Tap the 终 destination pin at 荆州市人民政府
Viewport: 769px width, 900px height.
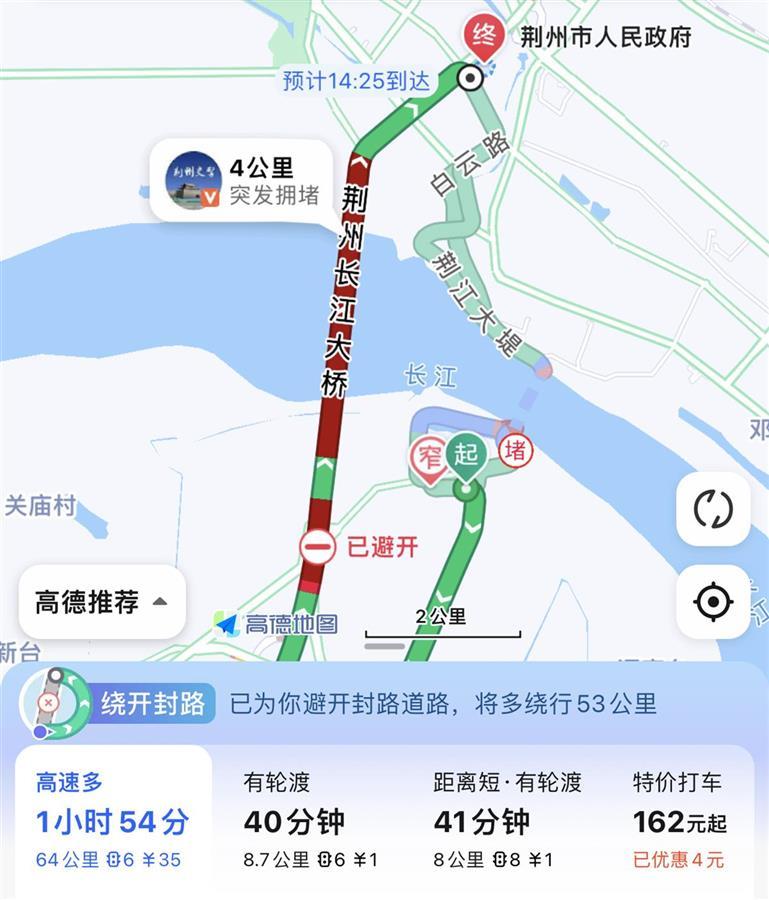click(x=484, y=38)
